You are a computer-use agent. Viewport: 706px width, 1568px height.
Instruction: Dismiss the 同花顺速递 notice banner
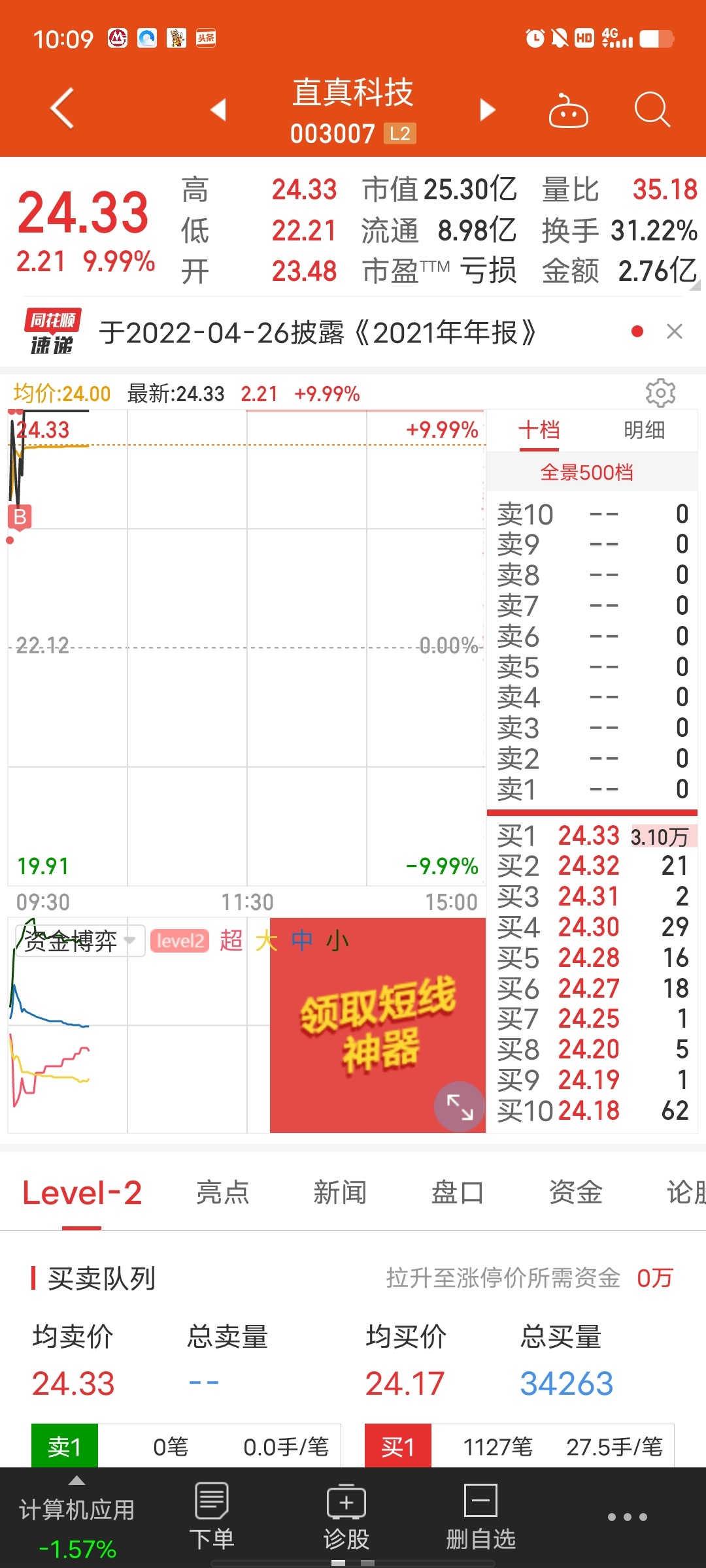(675, 332)
